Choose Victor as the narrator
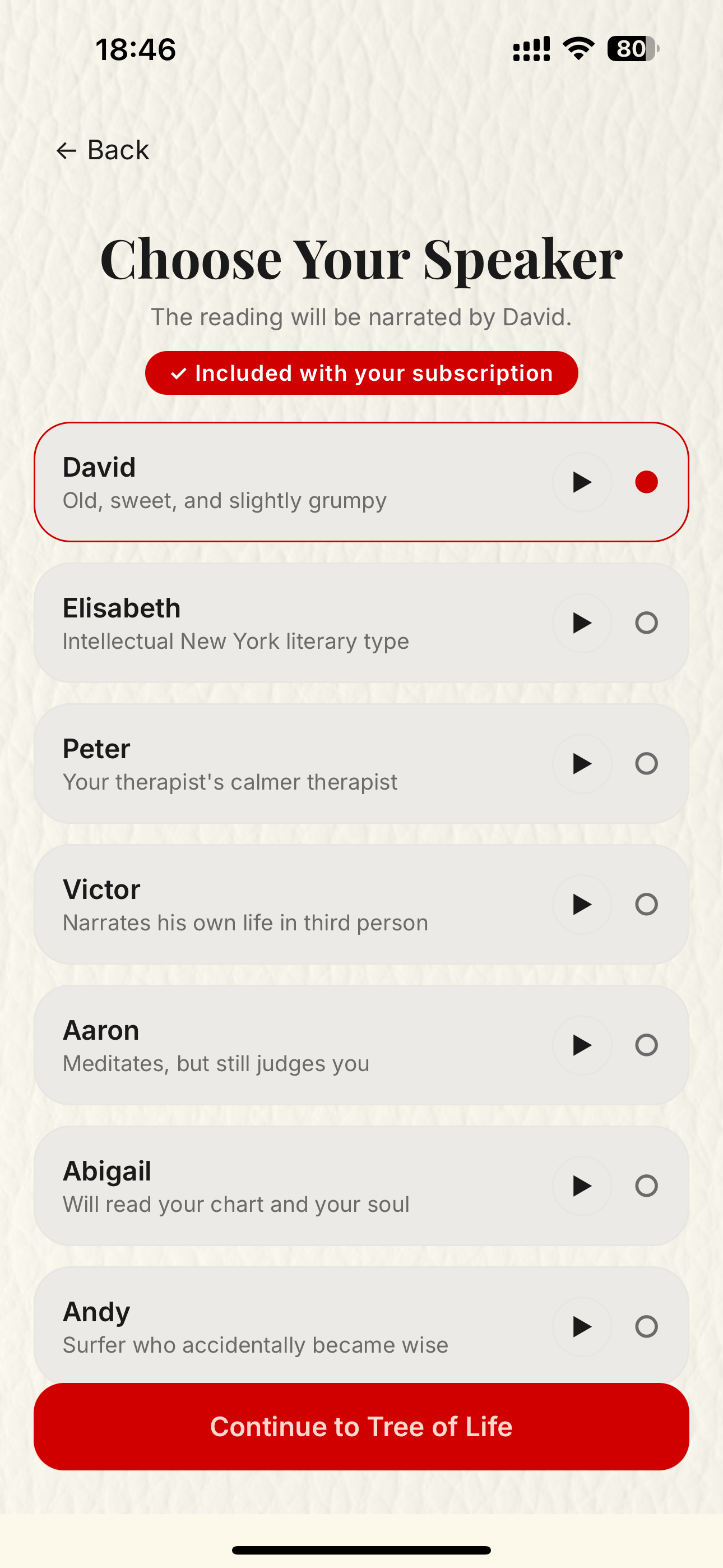This screenshot has width=723, height=1568. [646, 905]
